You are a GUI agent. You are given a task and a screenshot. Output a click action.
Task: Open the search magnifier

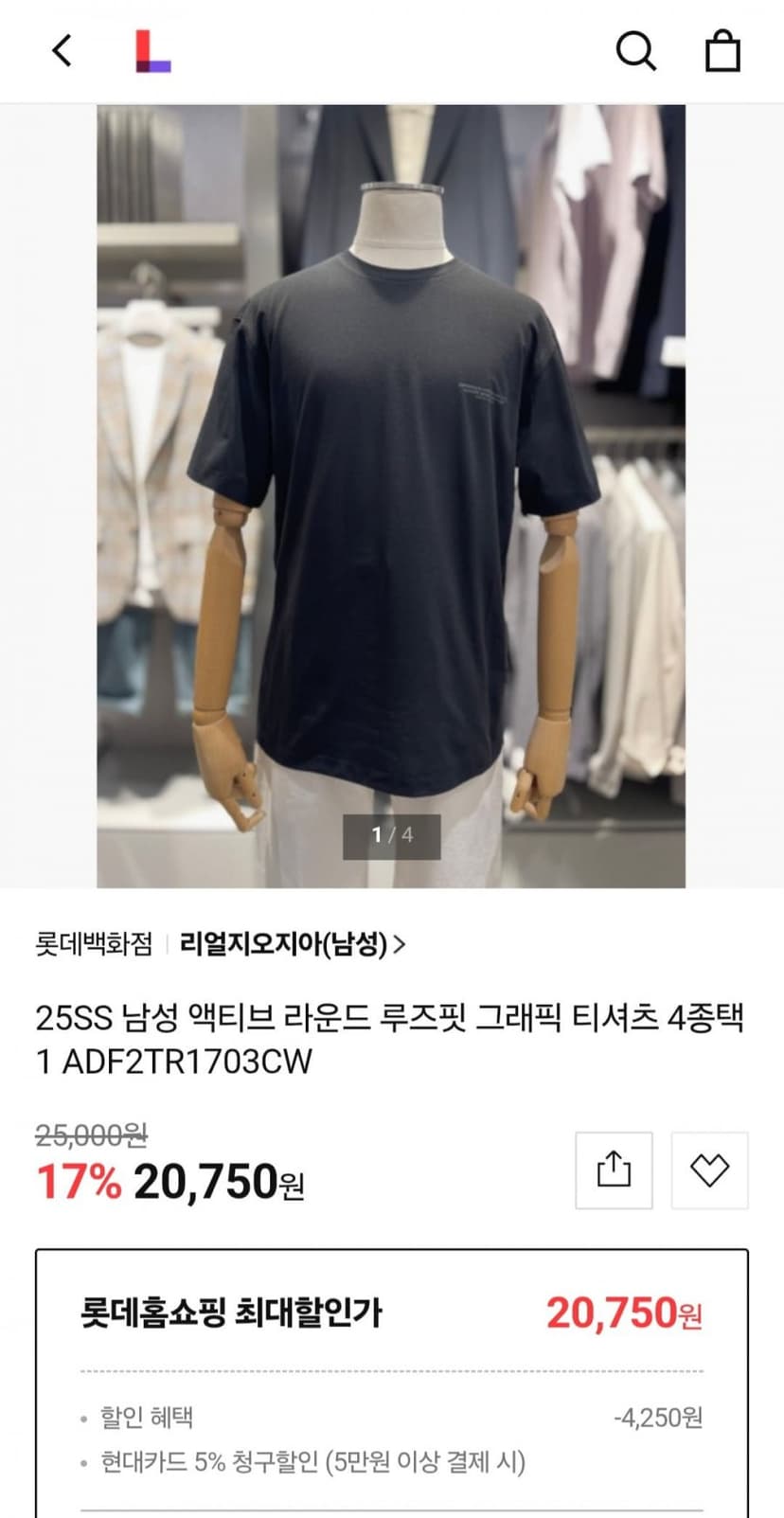pyautogui.click(x=635, y=51)
